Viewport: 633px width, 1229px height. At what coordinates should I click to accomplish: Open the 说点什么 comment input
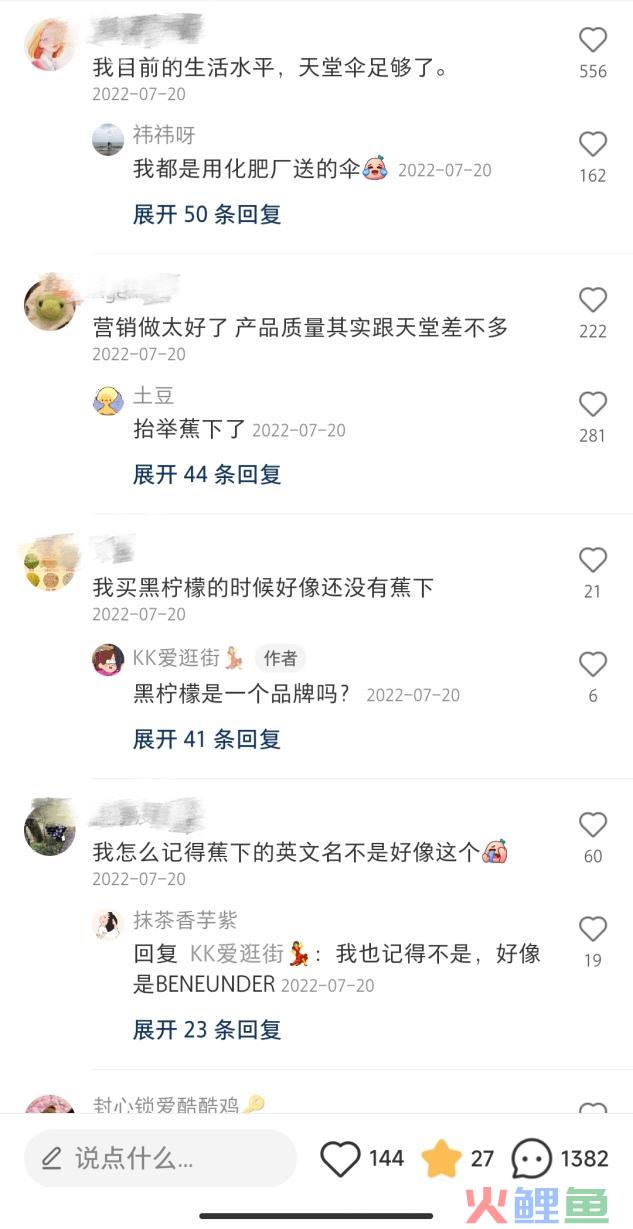pyautogui.click(x=160, y=1159)
